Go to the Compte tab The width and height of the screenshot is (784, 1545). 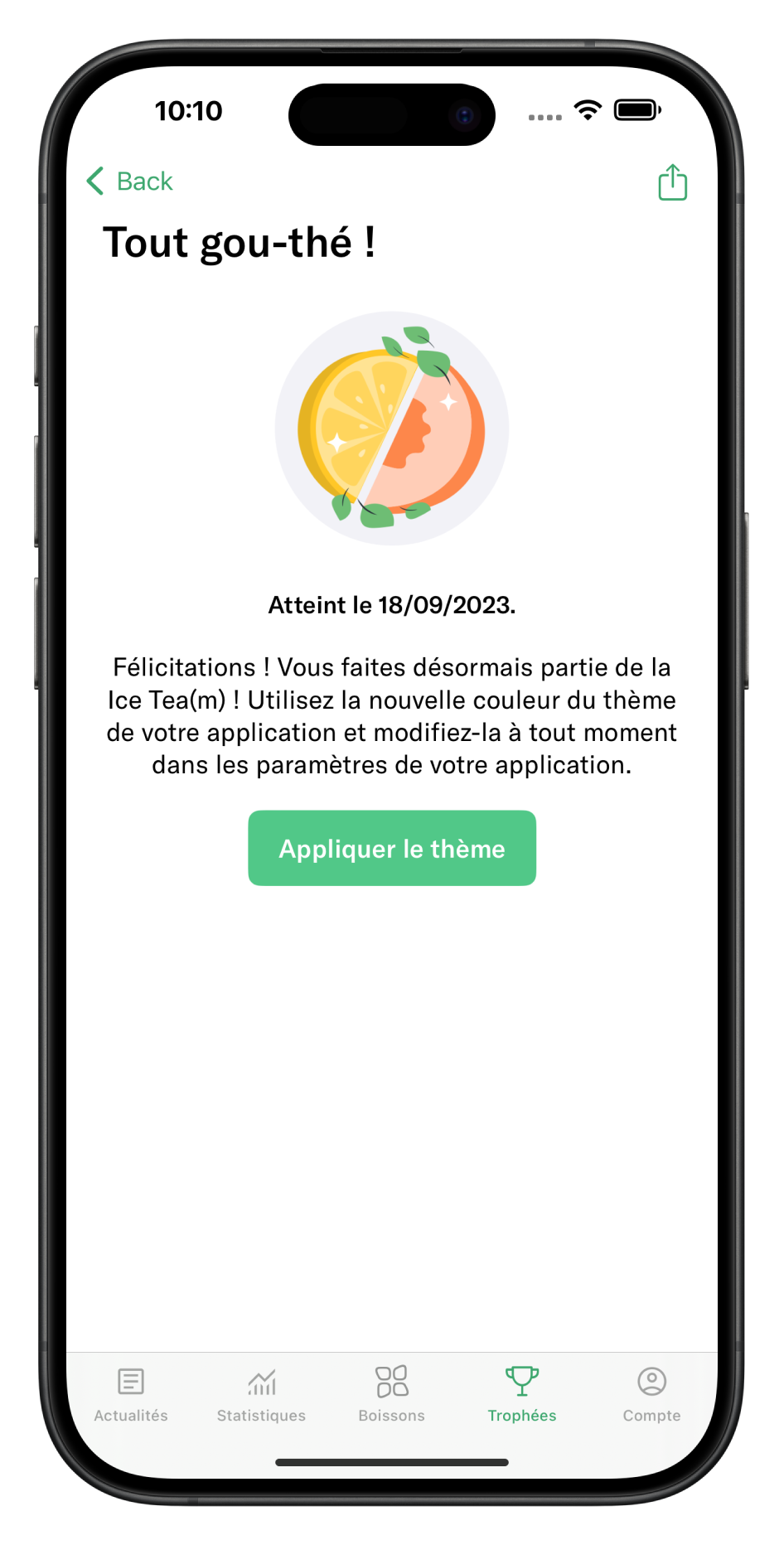tap(652, 1394)
